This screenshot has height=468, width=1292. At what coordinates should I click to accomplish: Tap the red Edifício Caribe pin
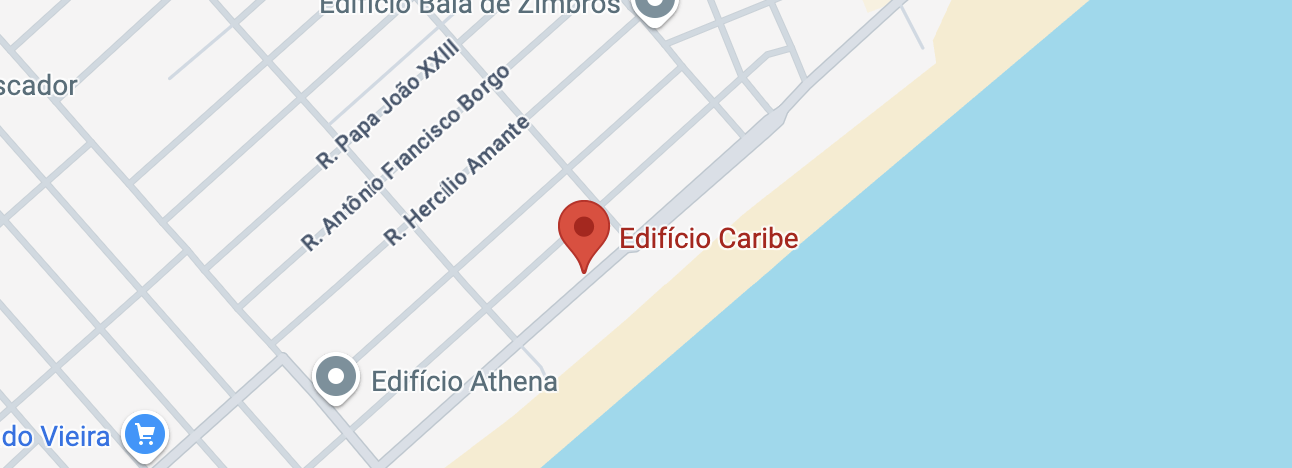583,230
